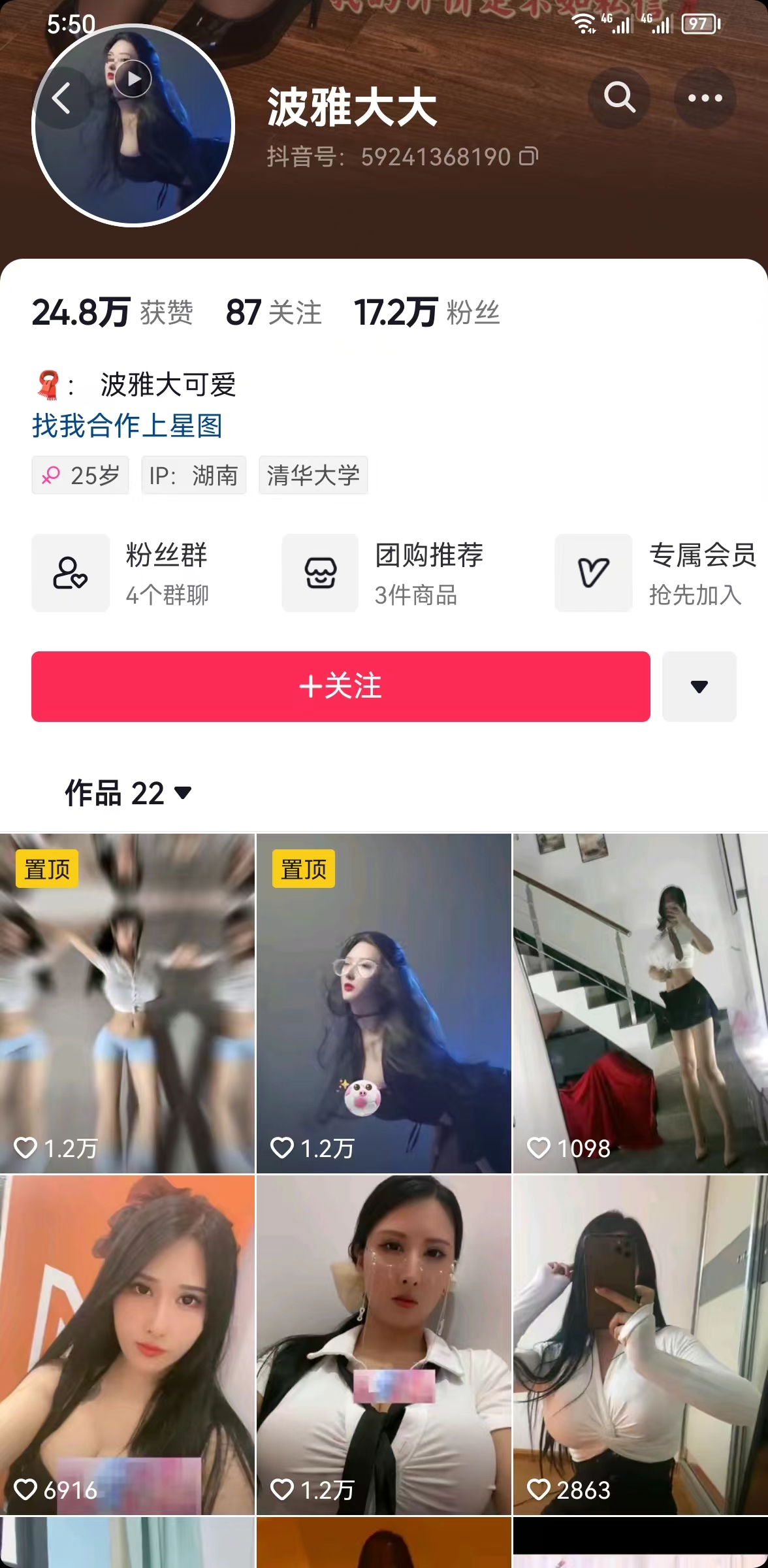Open the three-dot overflow menu
768x1568 pixels.
pyautogui.click(x=705, y=98)
